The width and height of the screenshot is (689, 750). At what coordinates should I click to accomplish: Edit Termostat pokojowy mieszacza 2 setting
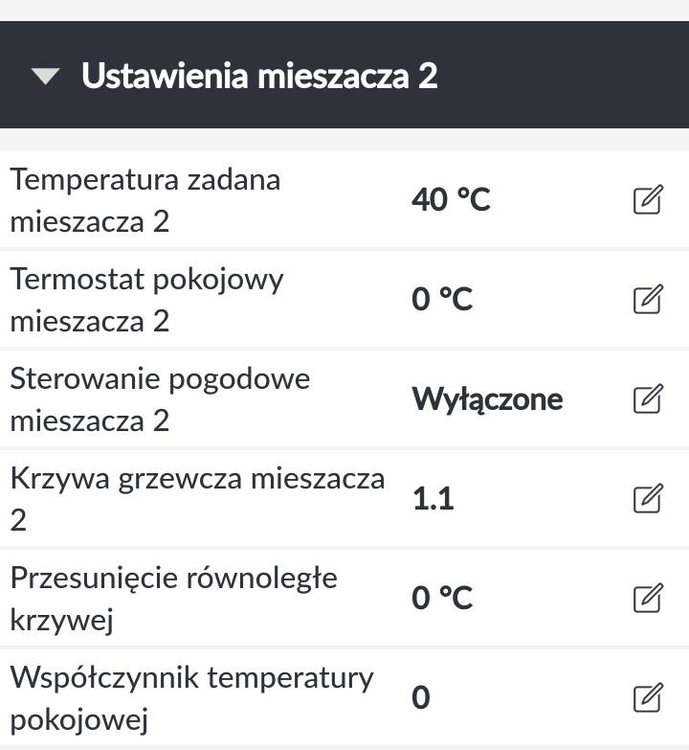648,299
